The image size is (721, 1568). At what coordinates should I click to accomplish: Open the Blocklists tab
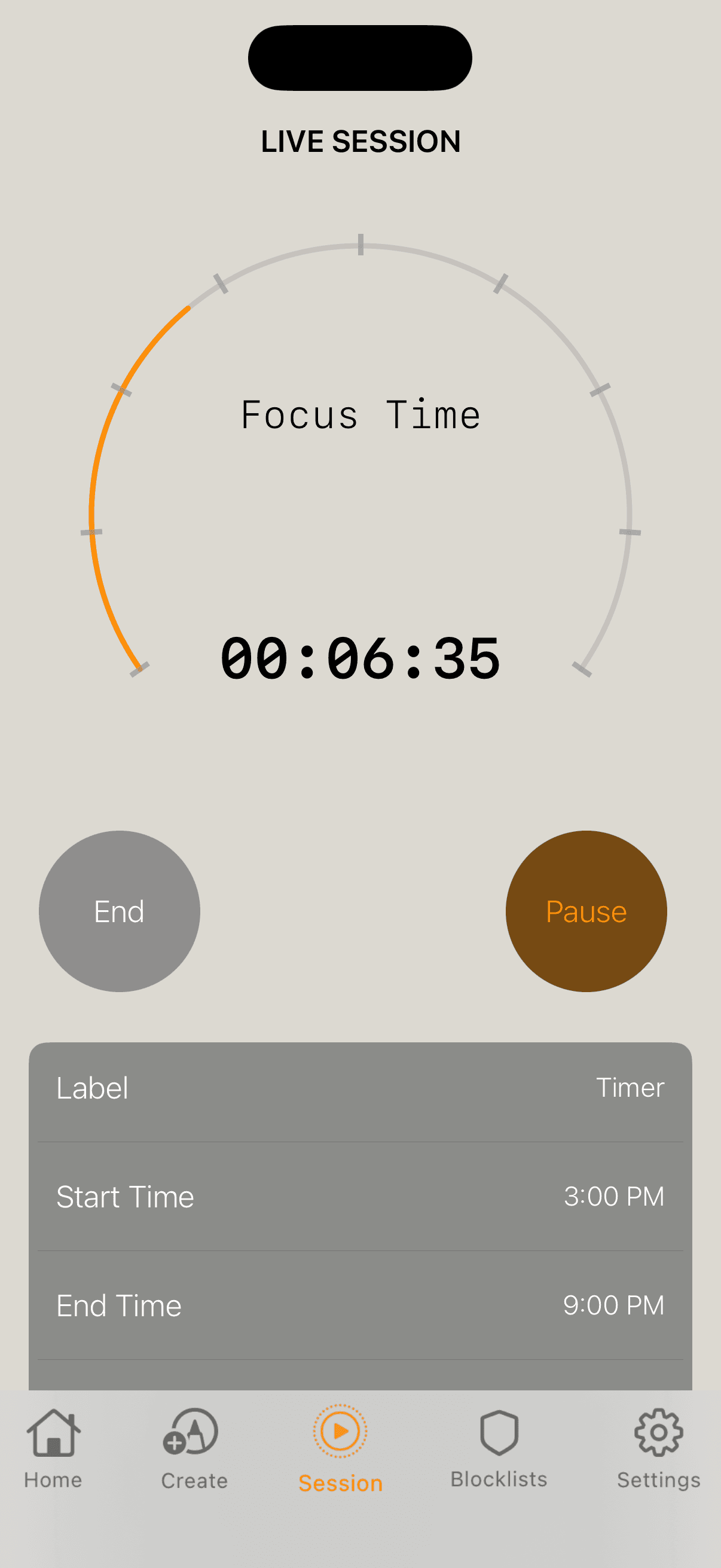coord(499,1448)
